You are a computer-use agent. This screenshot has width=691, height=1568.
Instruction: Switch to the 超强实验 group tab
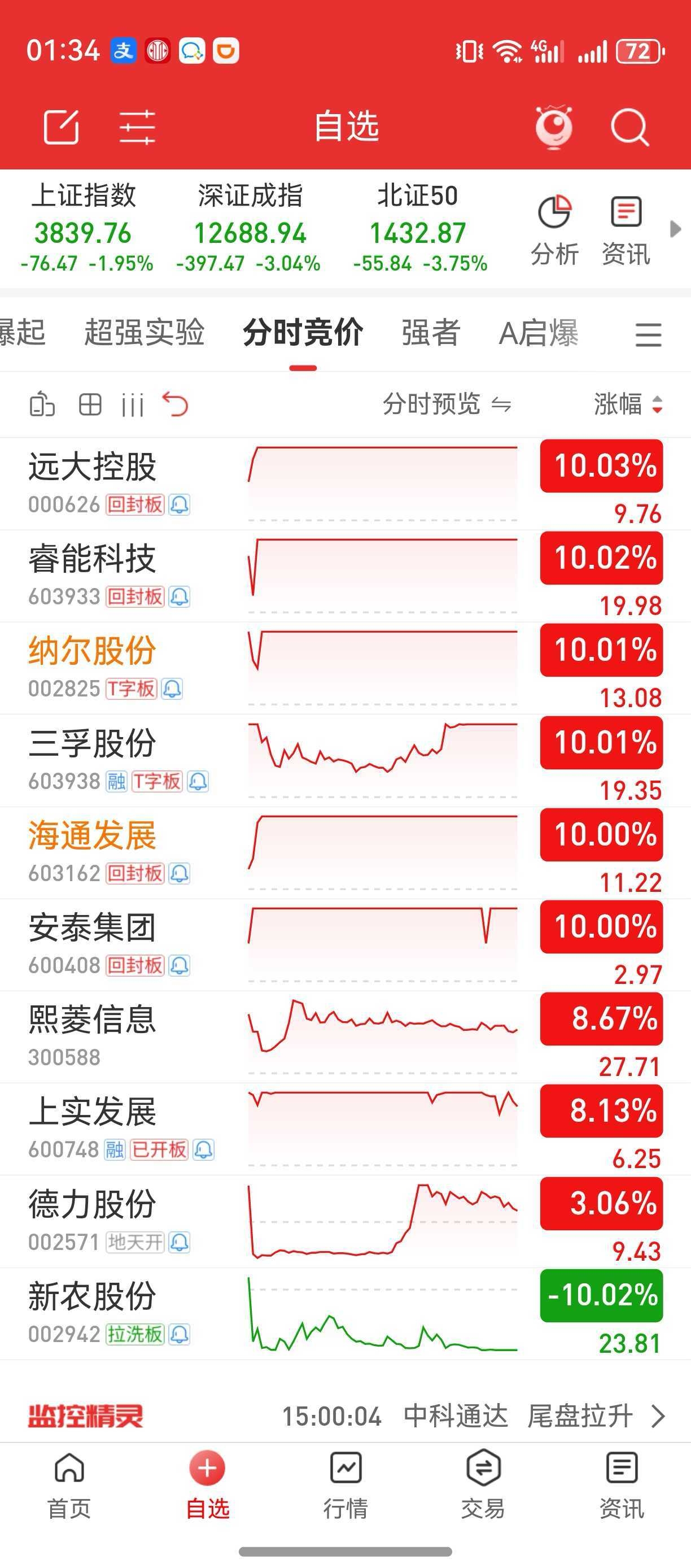(144, 333)
